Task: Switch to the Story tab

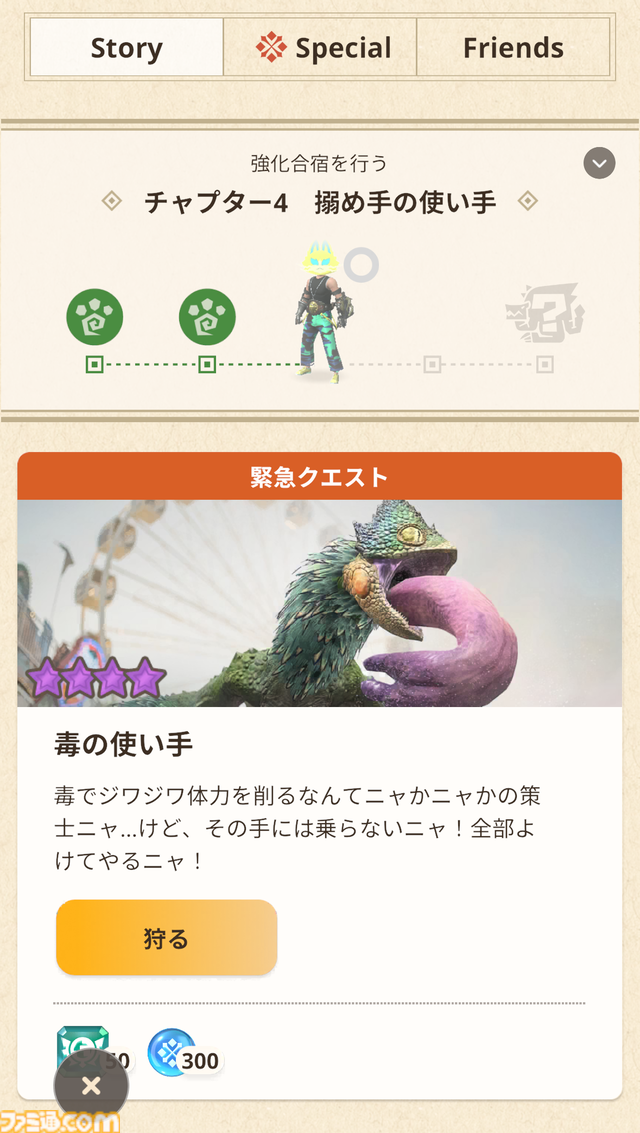Action: pos(127,47)
